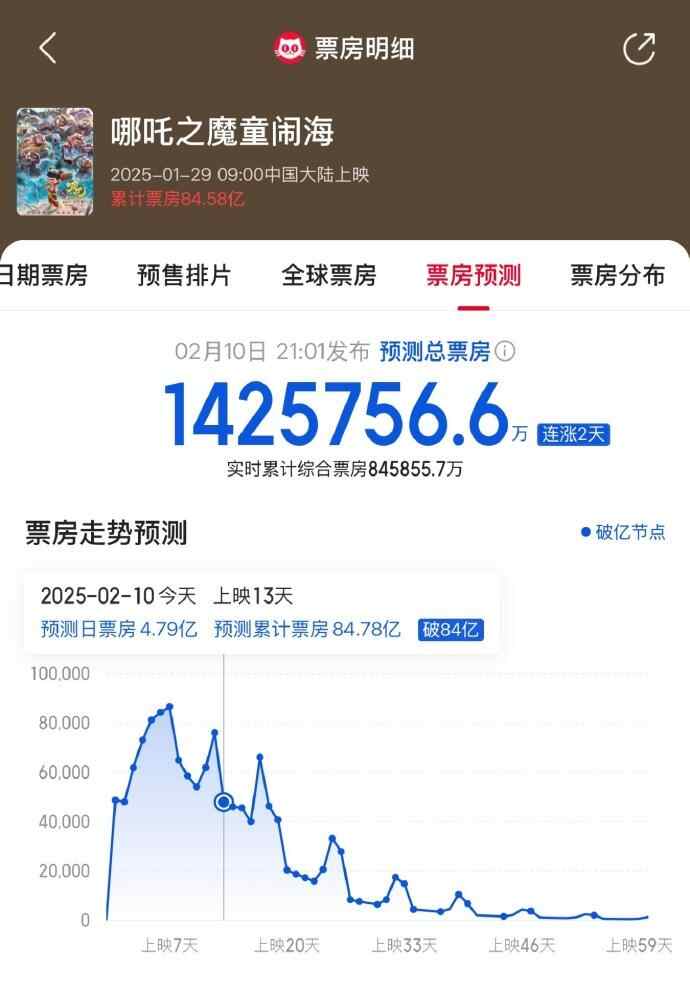Go back using the top-left arrow
This screenshot has width=690, height=998.
tap(47, 48)
